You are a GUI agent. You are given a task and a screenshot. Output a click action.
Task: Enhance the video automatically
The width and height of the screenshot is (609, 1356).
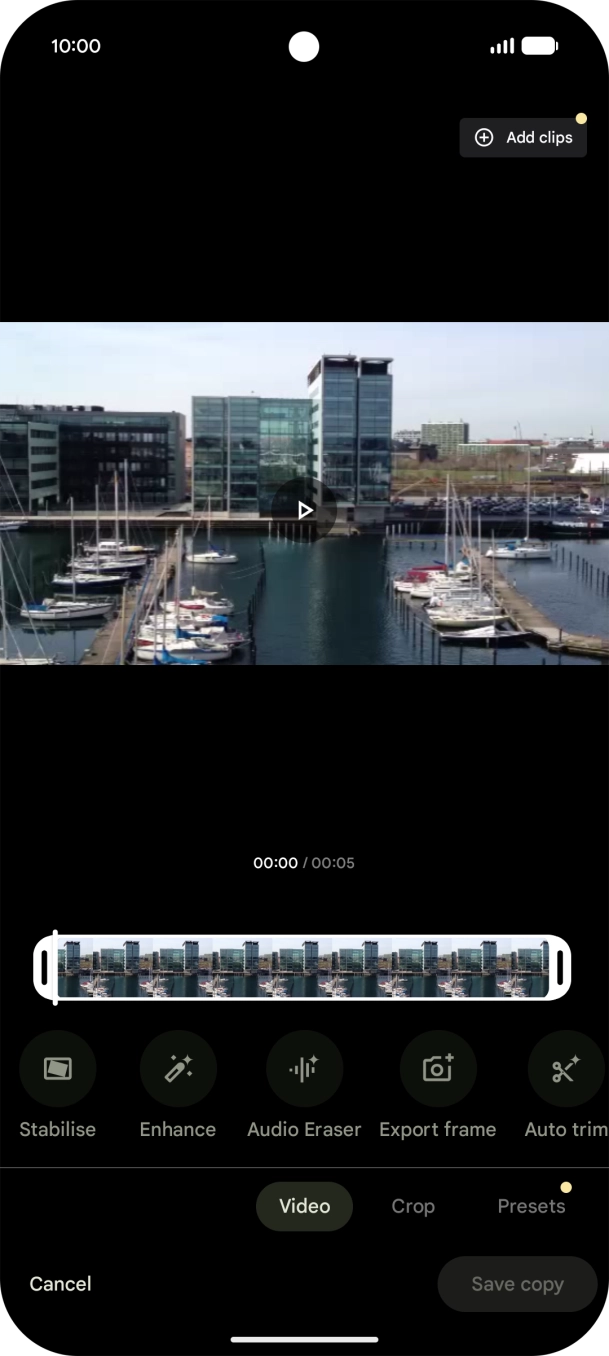[178, 1069]
